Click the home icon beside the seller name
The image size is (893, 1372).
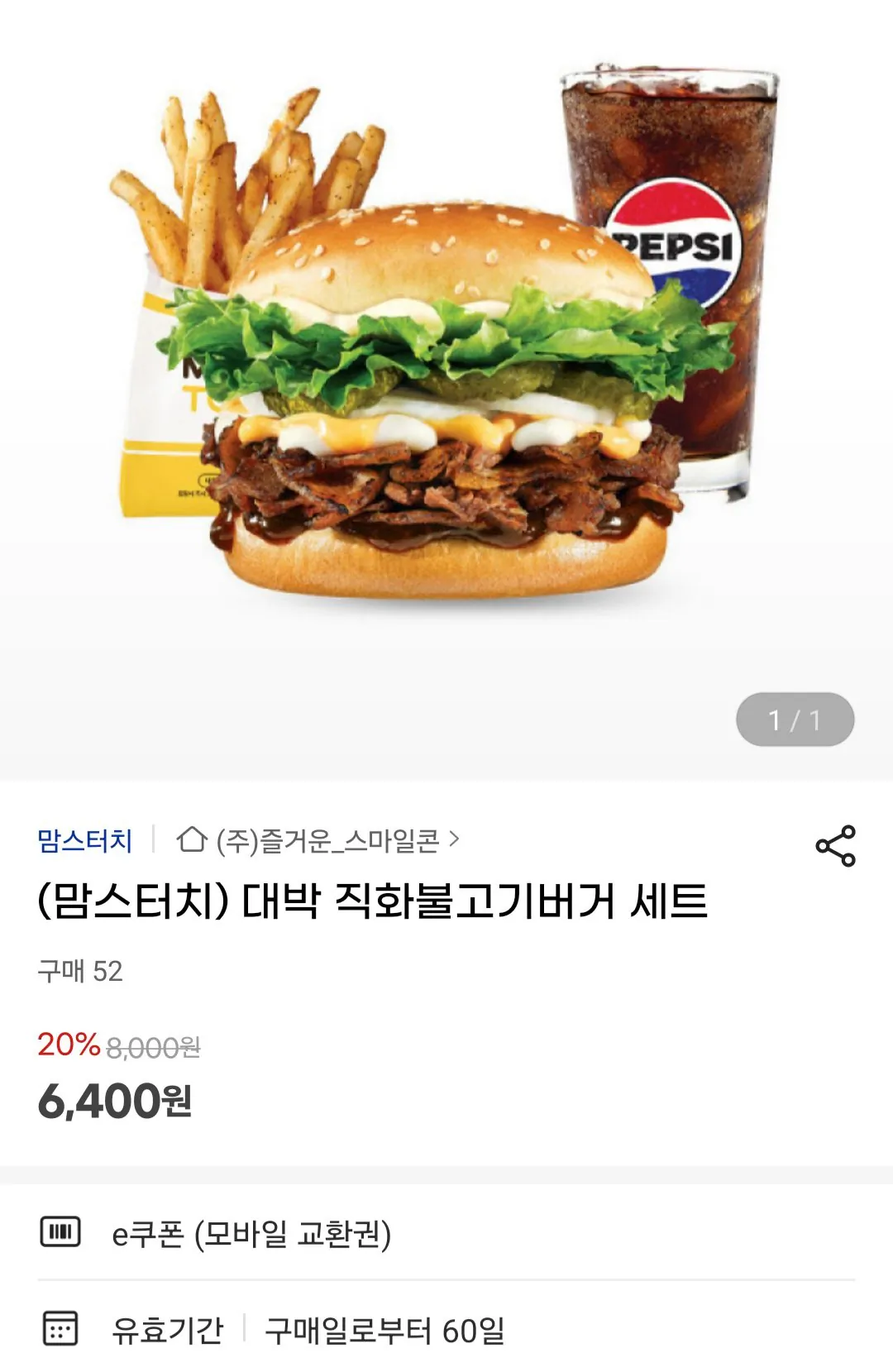tap(192, 840)
